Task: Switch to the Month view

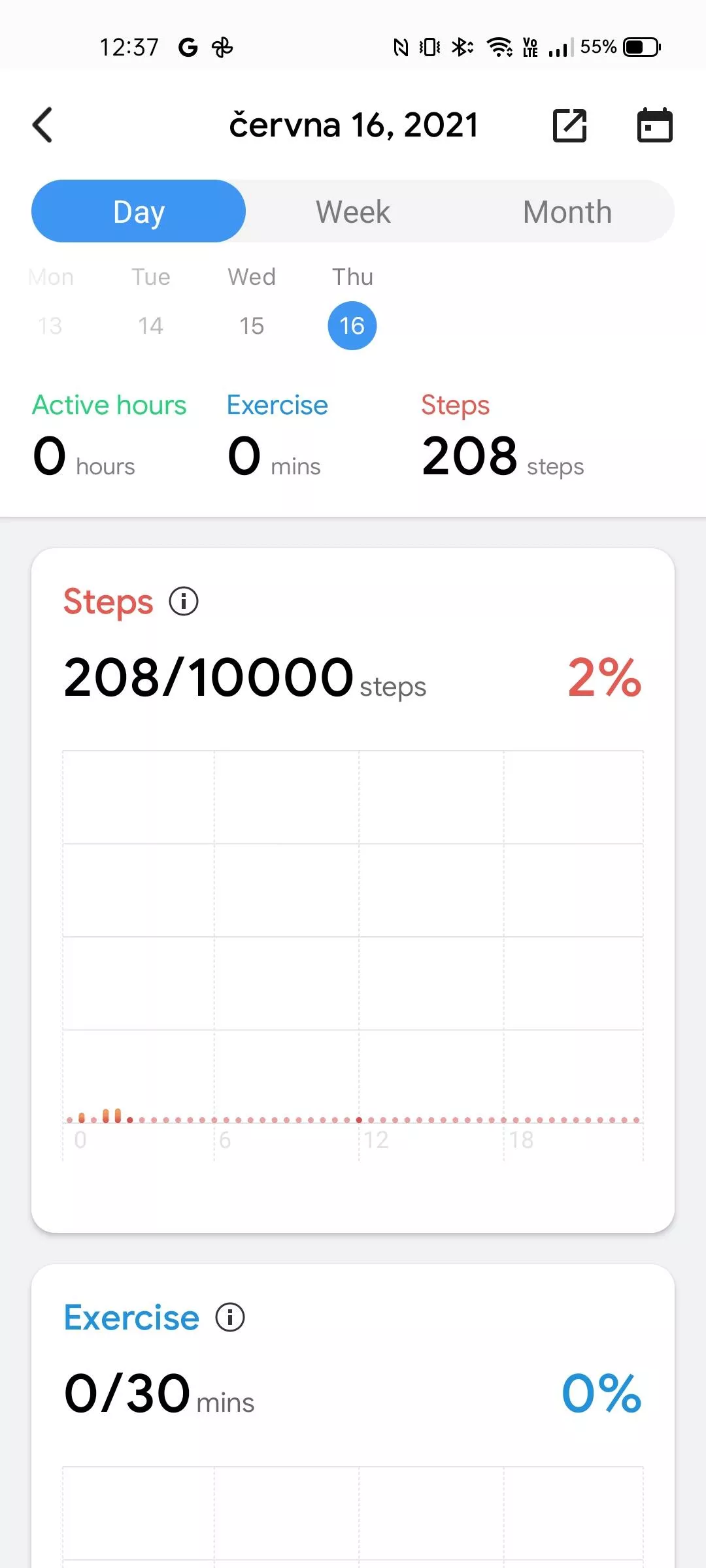Action: tap(567, 212)
